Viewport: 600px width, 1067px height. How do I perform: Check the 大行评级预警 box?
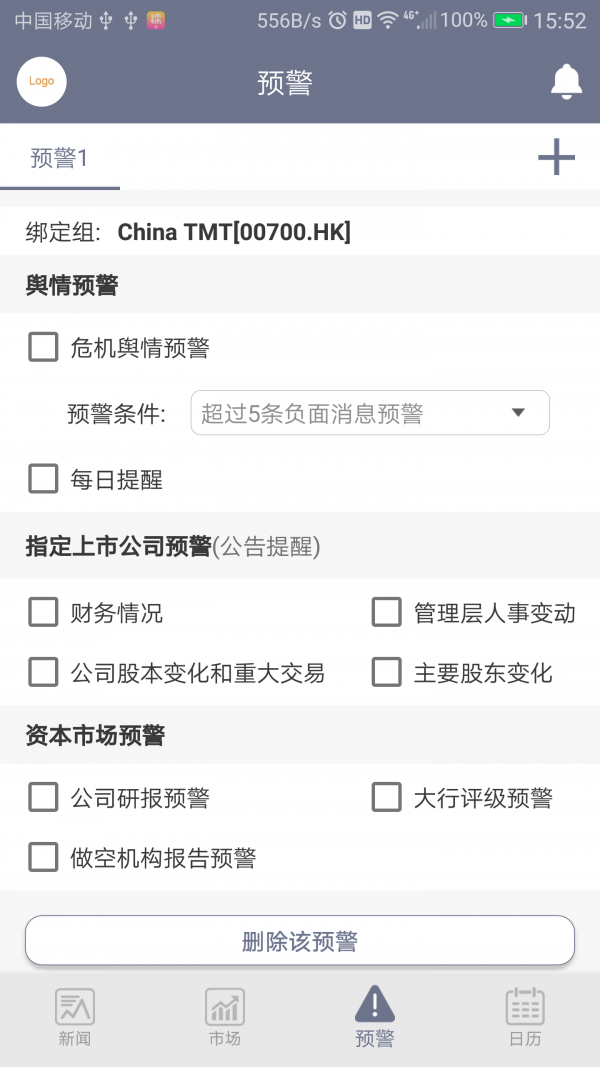click(386, 798)
